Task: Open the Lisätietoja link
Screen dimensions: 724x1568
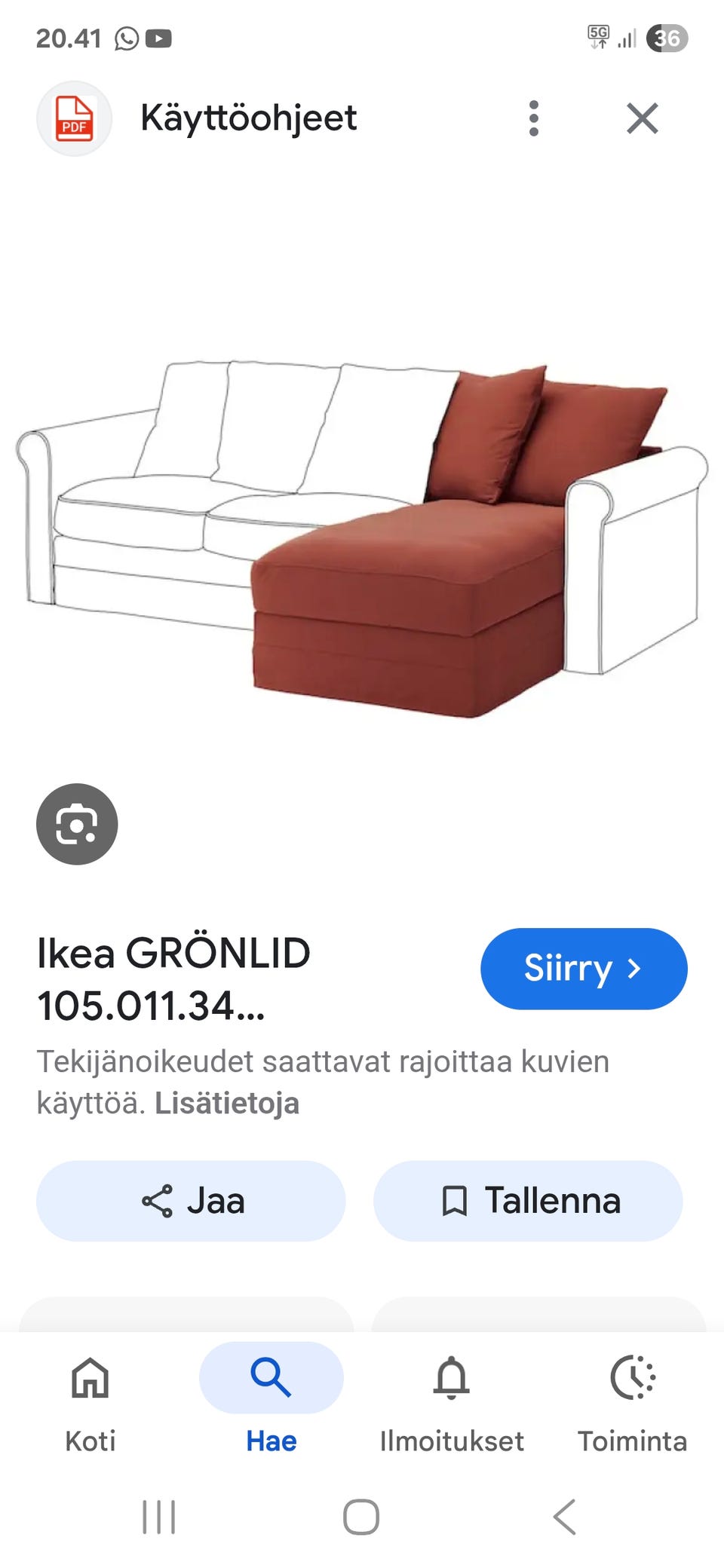Action: [226, 1104]
